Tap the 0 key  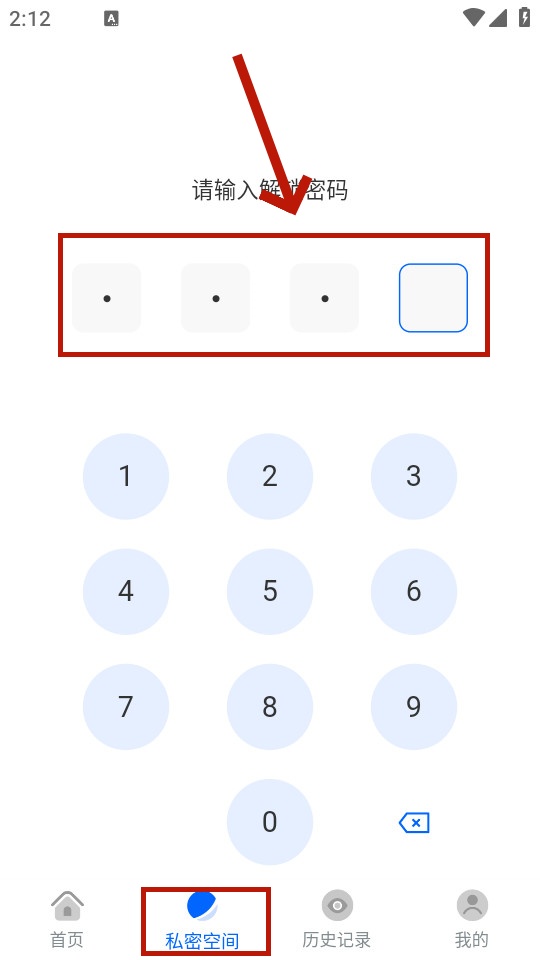click(x=269, y=822)
